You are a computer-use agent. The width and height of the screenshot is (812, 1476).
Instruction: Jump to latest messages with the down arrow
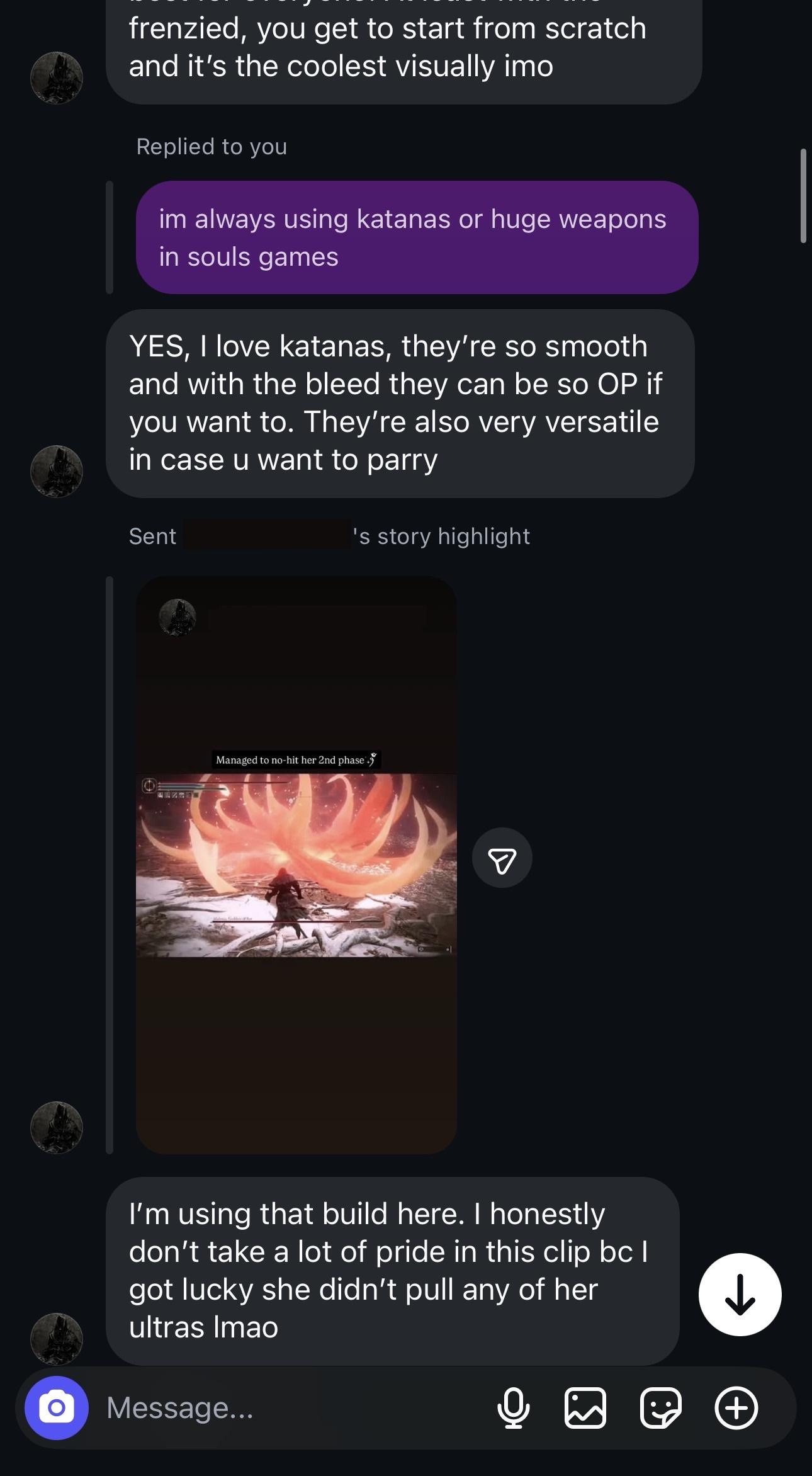[740, 1294]
